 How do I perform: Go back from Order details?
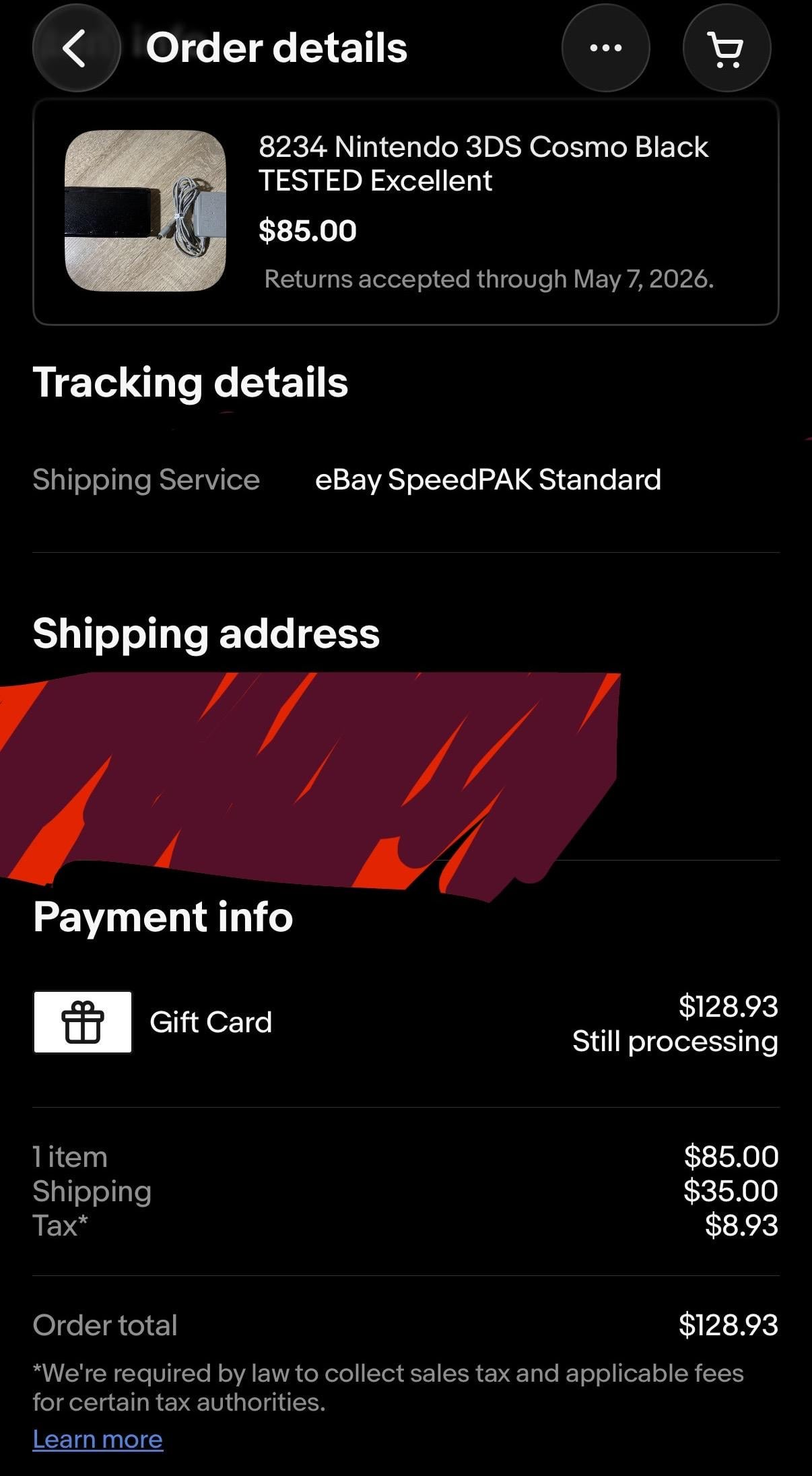click(75, 48)
